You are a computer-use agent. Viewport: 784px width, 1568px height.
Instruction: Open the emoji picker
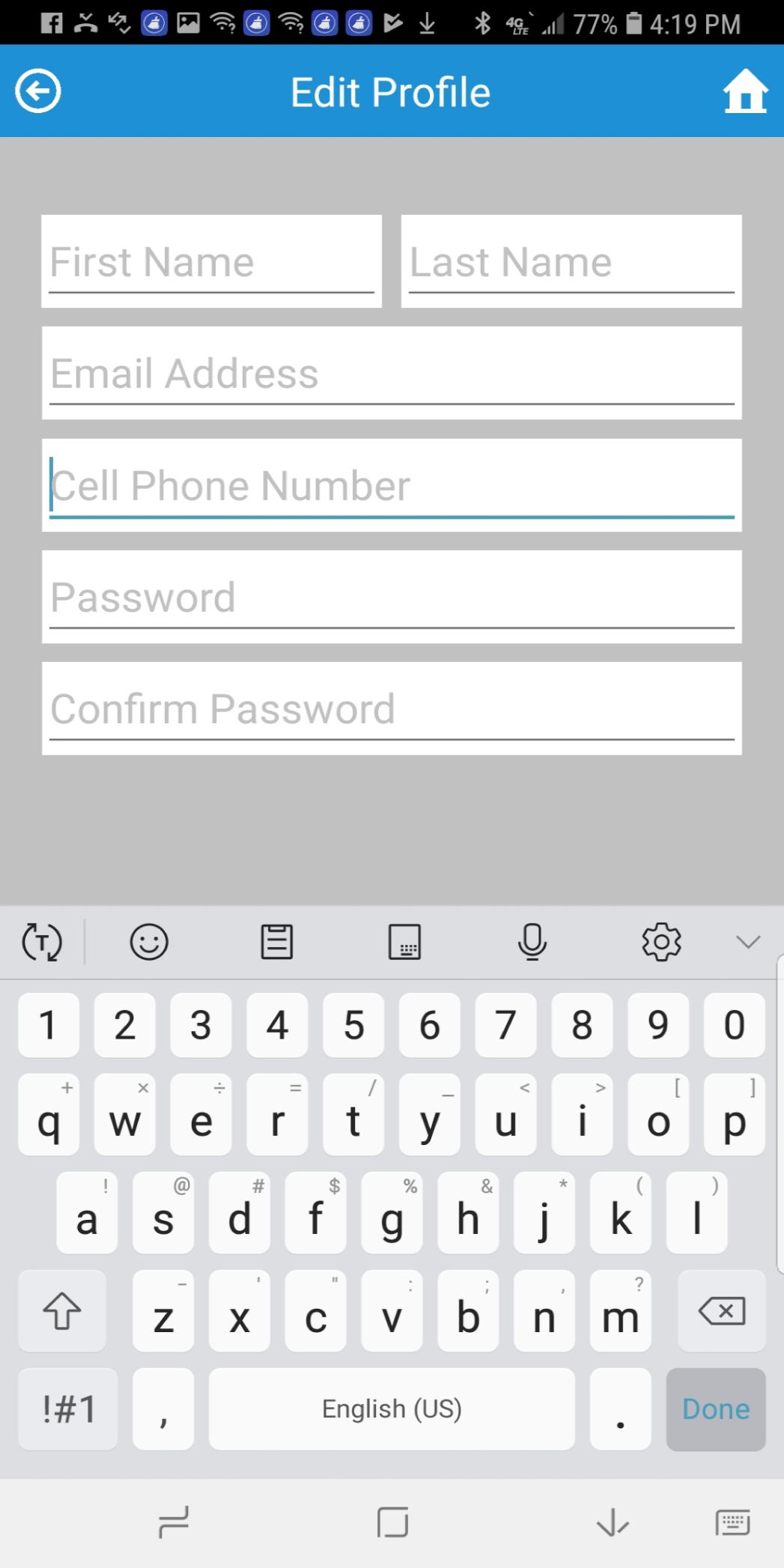tap(149, 941)
